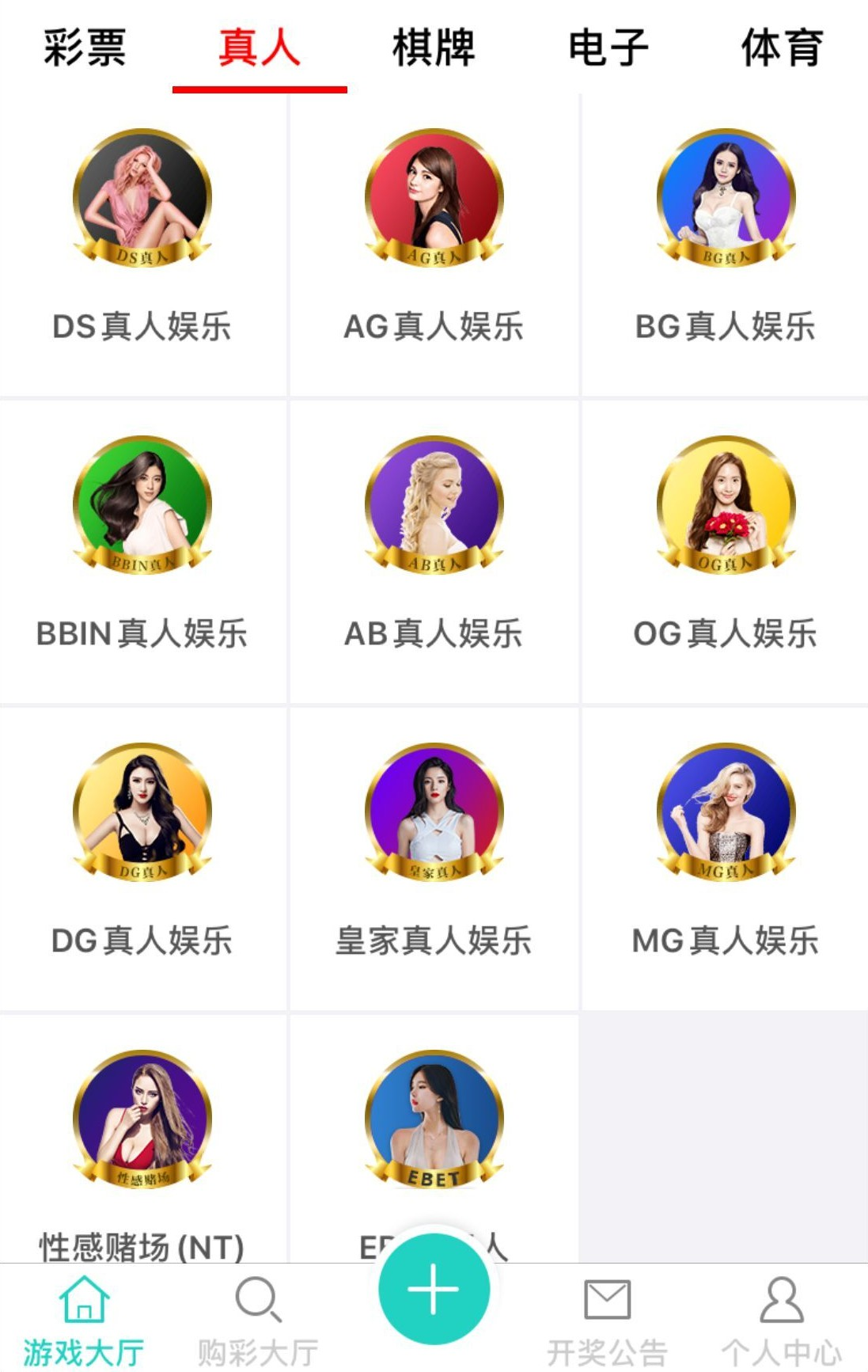Launch MG真人娱乐
The height and width of the screenshot is (1372, 868).
725,853
